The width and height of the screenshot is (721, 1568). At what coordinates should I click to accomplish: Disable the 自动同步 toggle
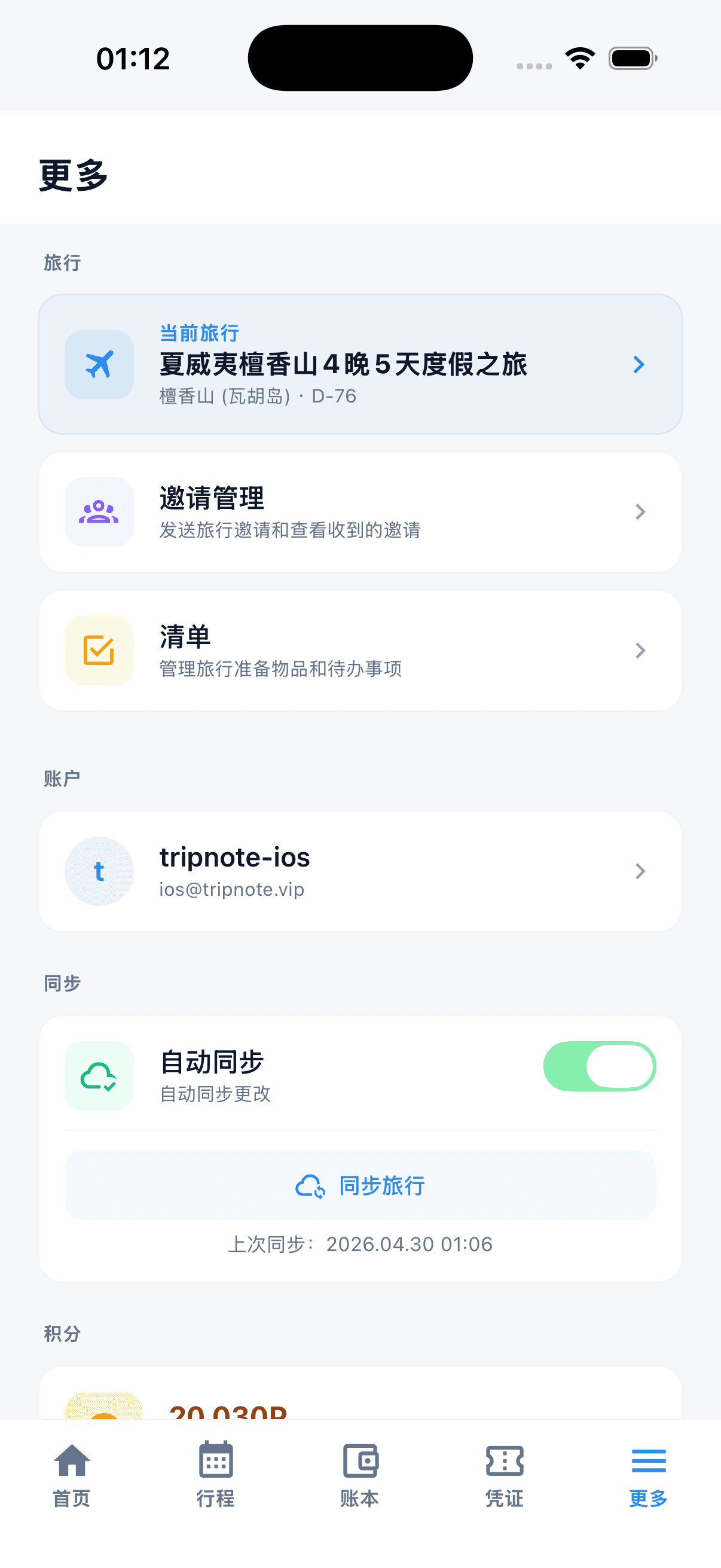(599, 1066)
